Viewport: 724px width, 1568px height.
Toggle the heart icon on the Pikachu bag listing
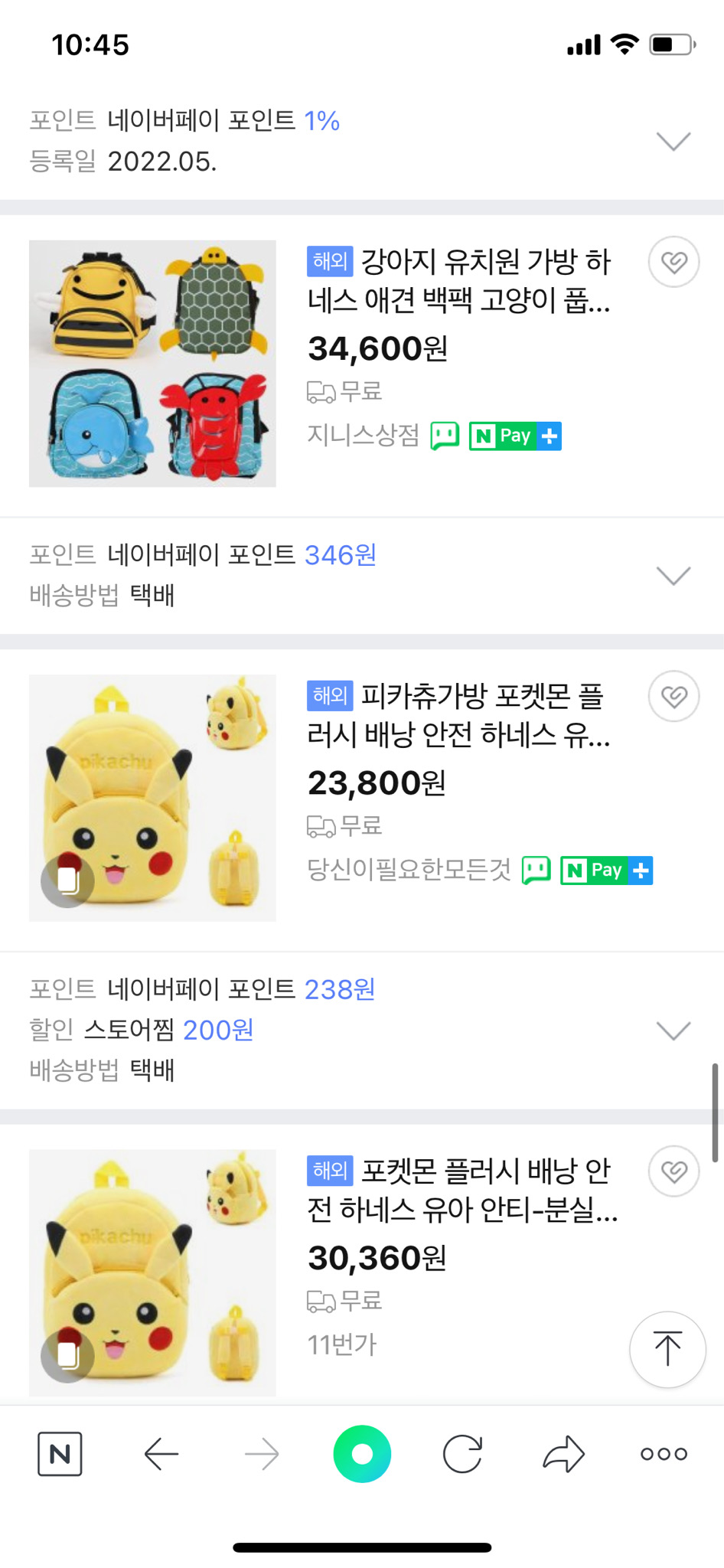coord(673,696)
